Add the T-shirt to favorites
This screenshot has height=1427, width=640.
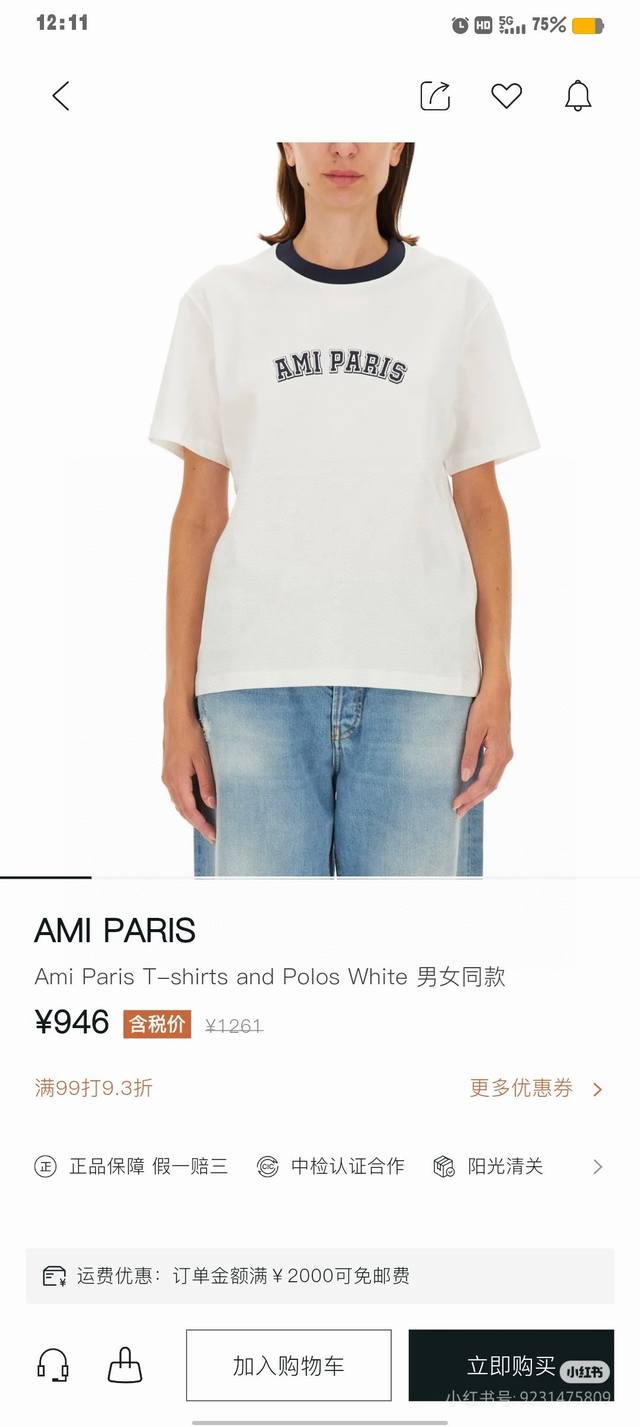click(x=507, y=96)
